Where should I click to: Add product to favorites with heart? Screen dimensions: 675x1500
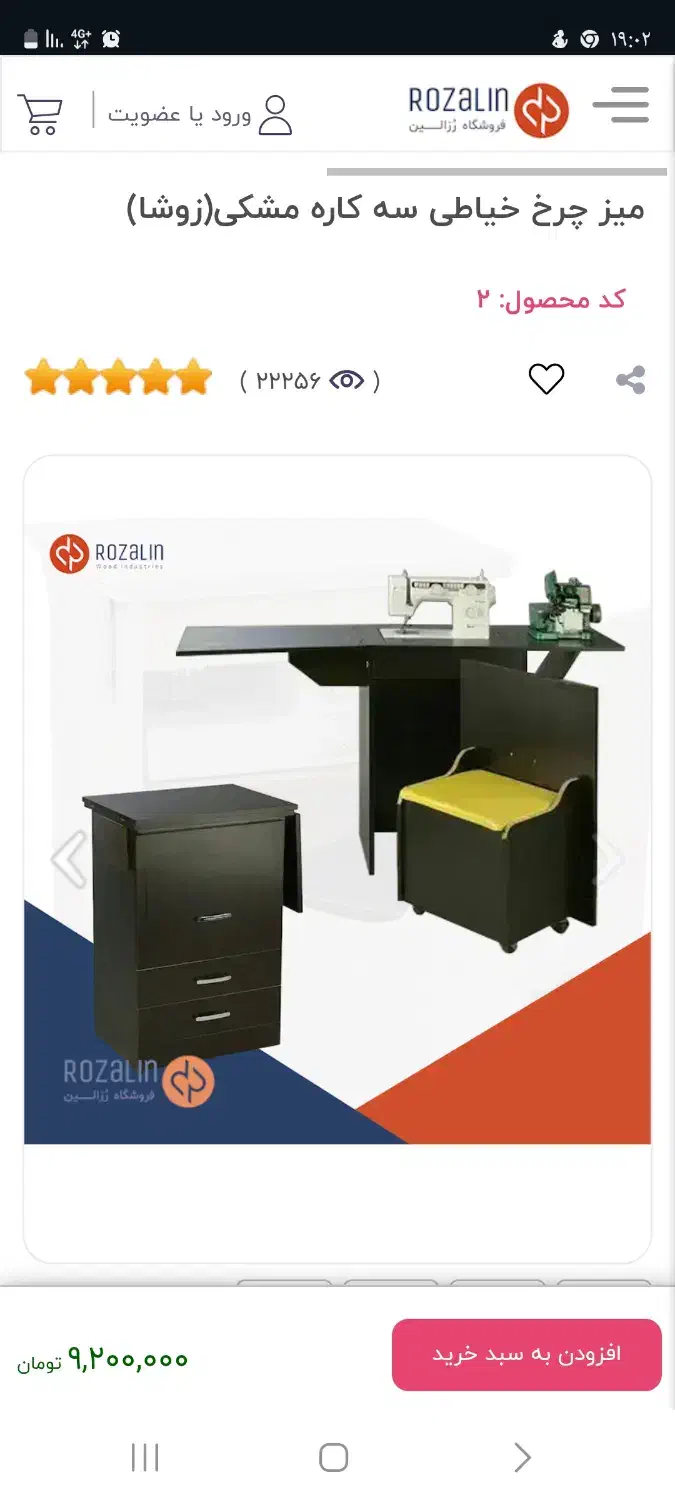pyautogui.click(x=546, y=380)
